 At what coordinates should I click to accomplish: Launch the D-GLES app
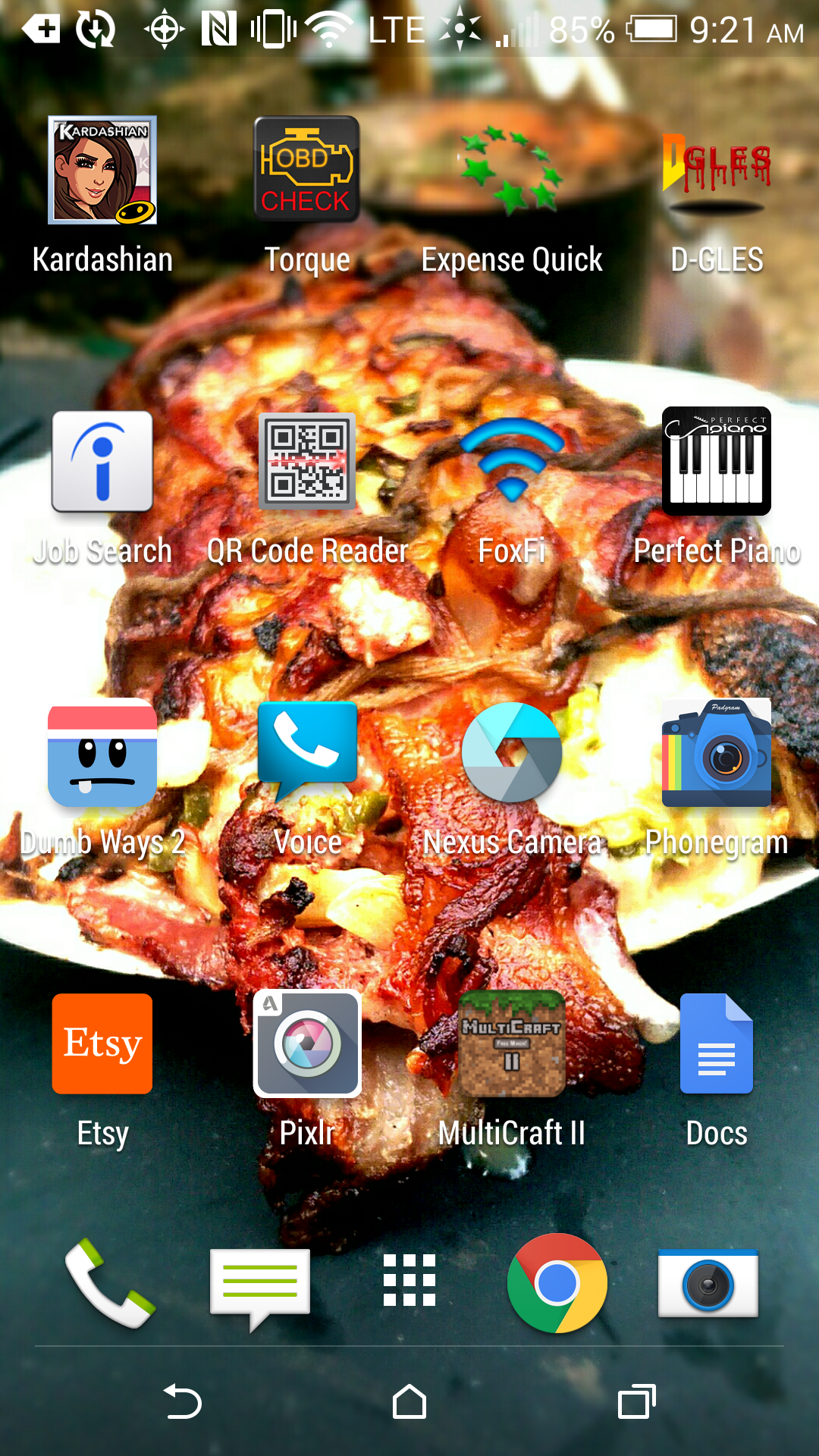click(717, 170)
